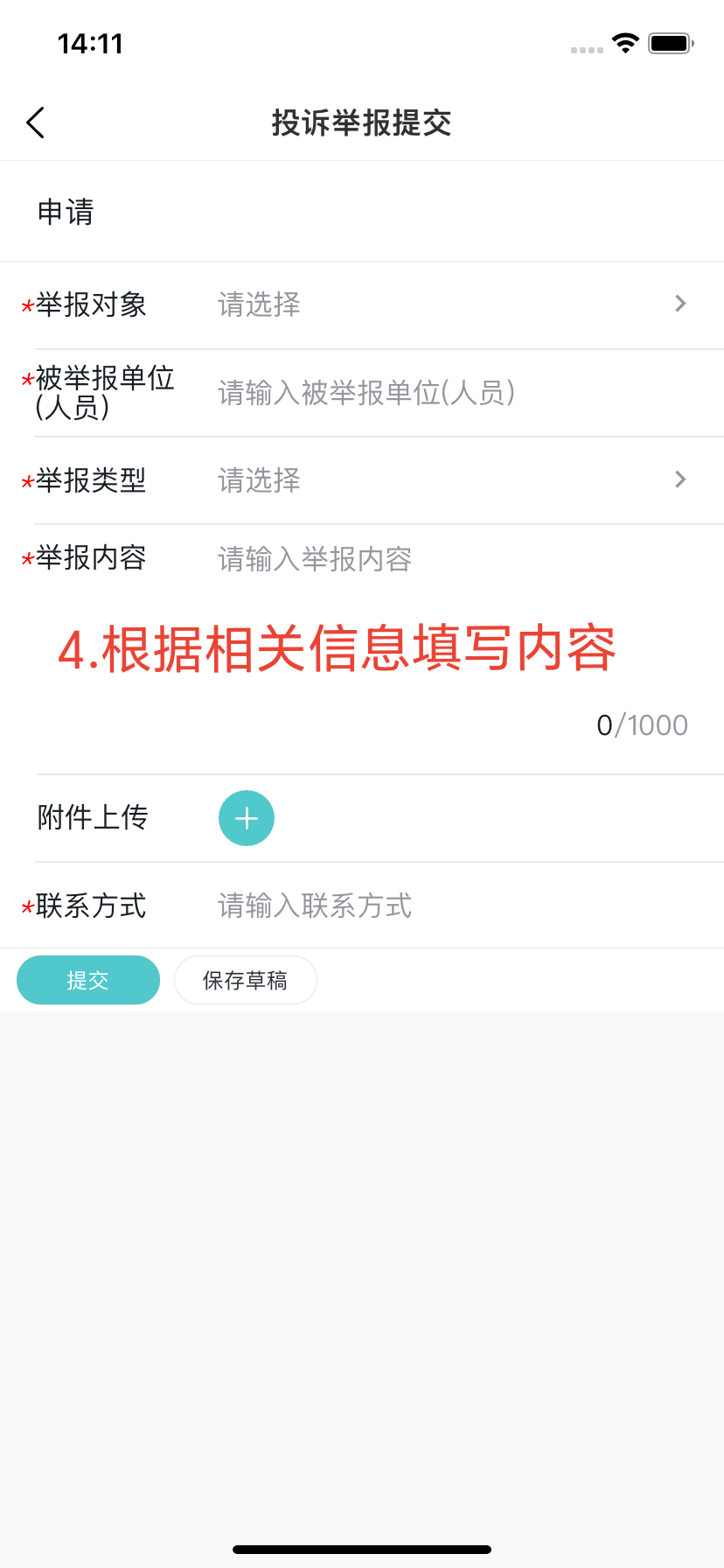Go back from 投诉举报提交 page
The width and height of the screenshot is (724, 1568).
pyautogui.click(x=36, y=123)
